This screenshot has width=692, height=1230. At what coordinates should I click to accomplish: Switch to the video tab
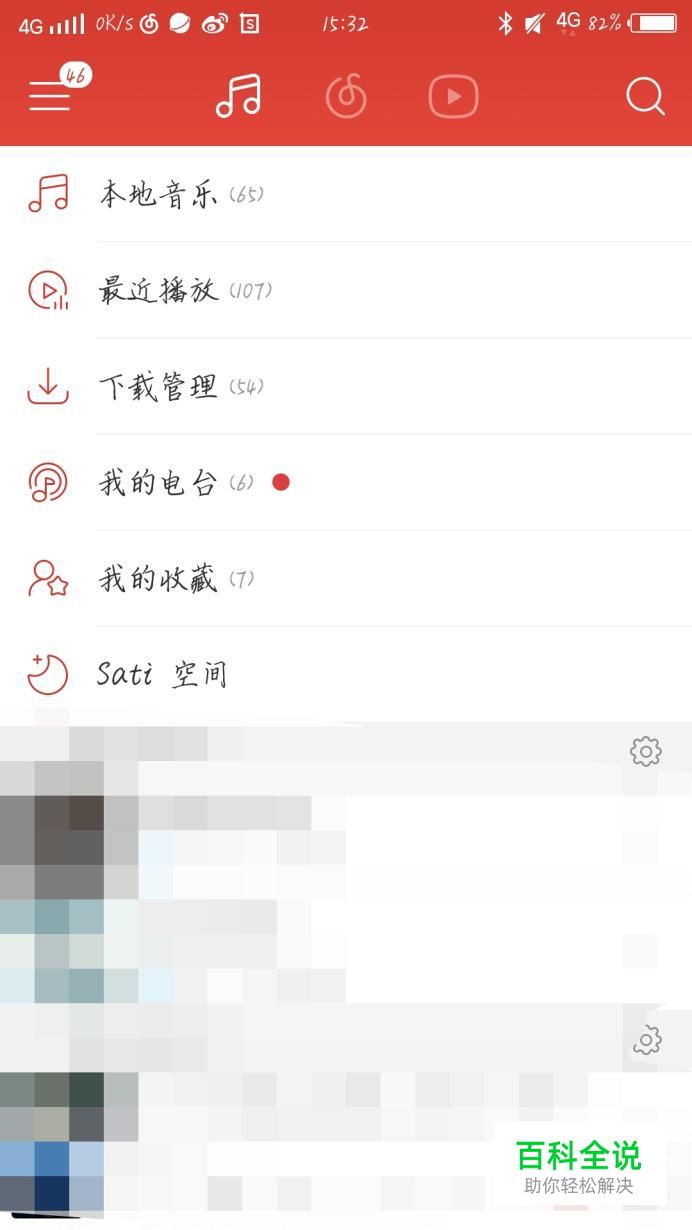pos(453,97)
